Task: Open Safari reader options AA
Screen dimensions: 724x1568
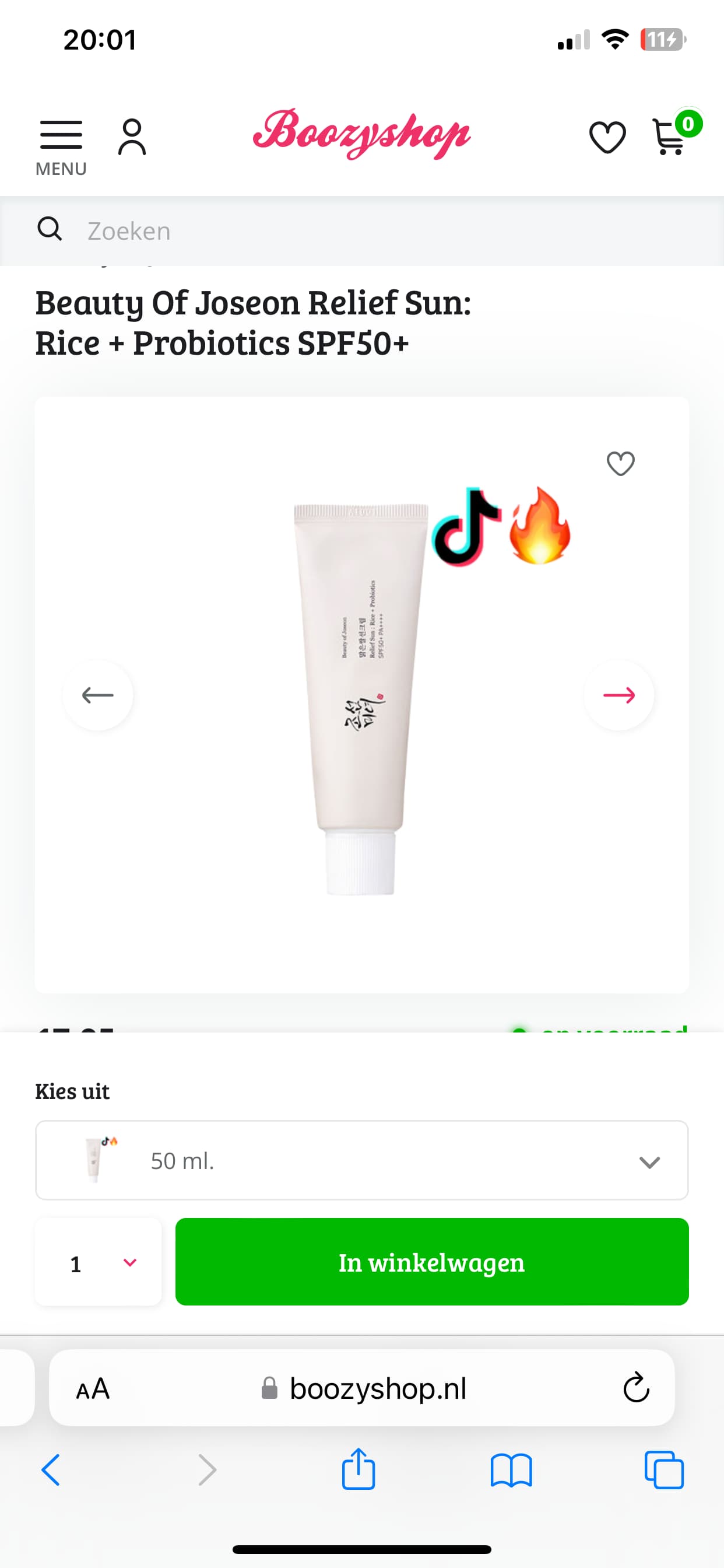Action: pyautogui.click(x=93, y=1389)
